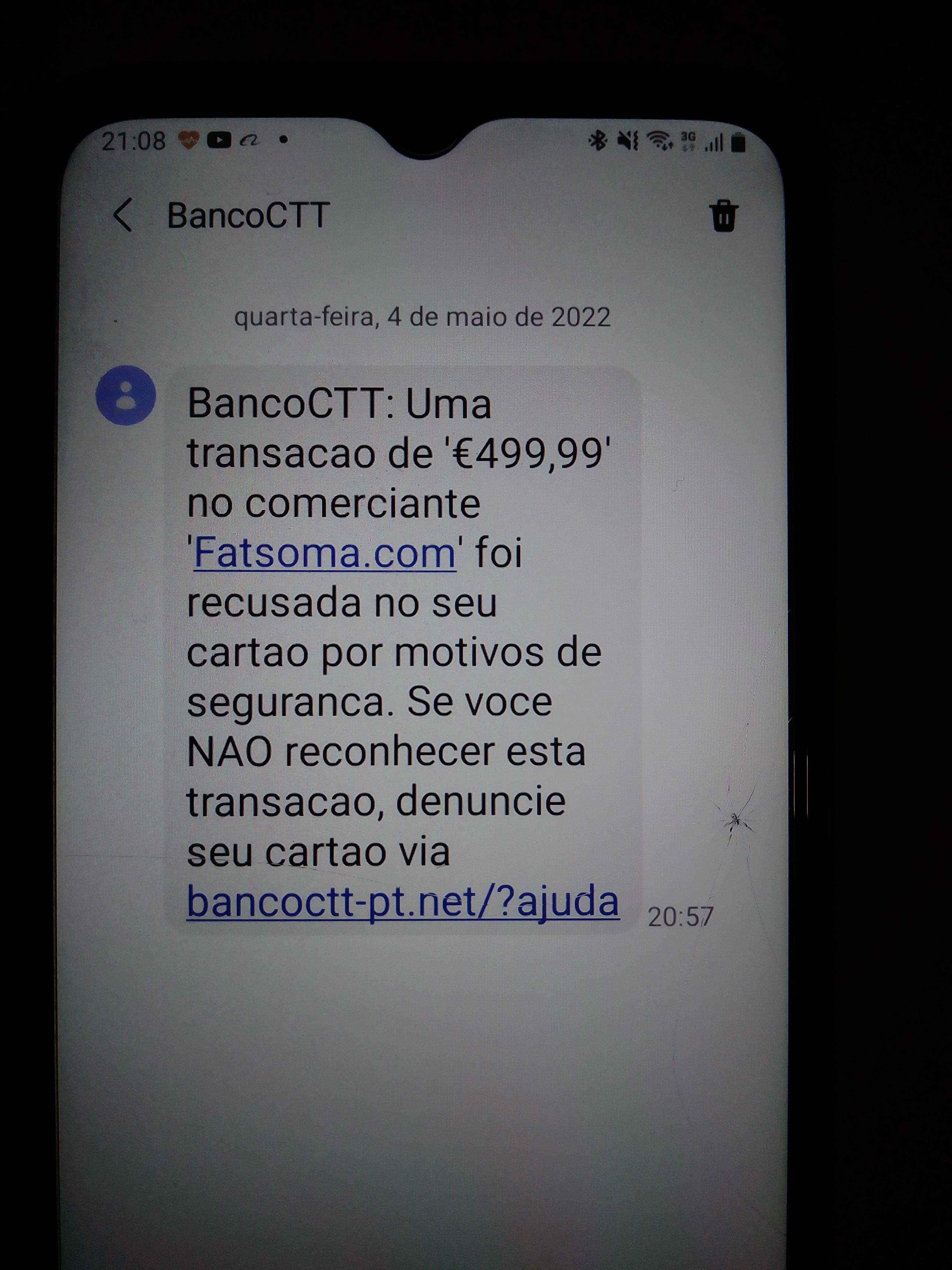This screenshot has width=952, height=1270.
Task: Go back from the BancoCTT conversation
Action: coord(123,215)
